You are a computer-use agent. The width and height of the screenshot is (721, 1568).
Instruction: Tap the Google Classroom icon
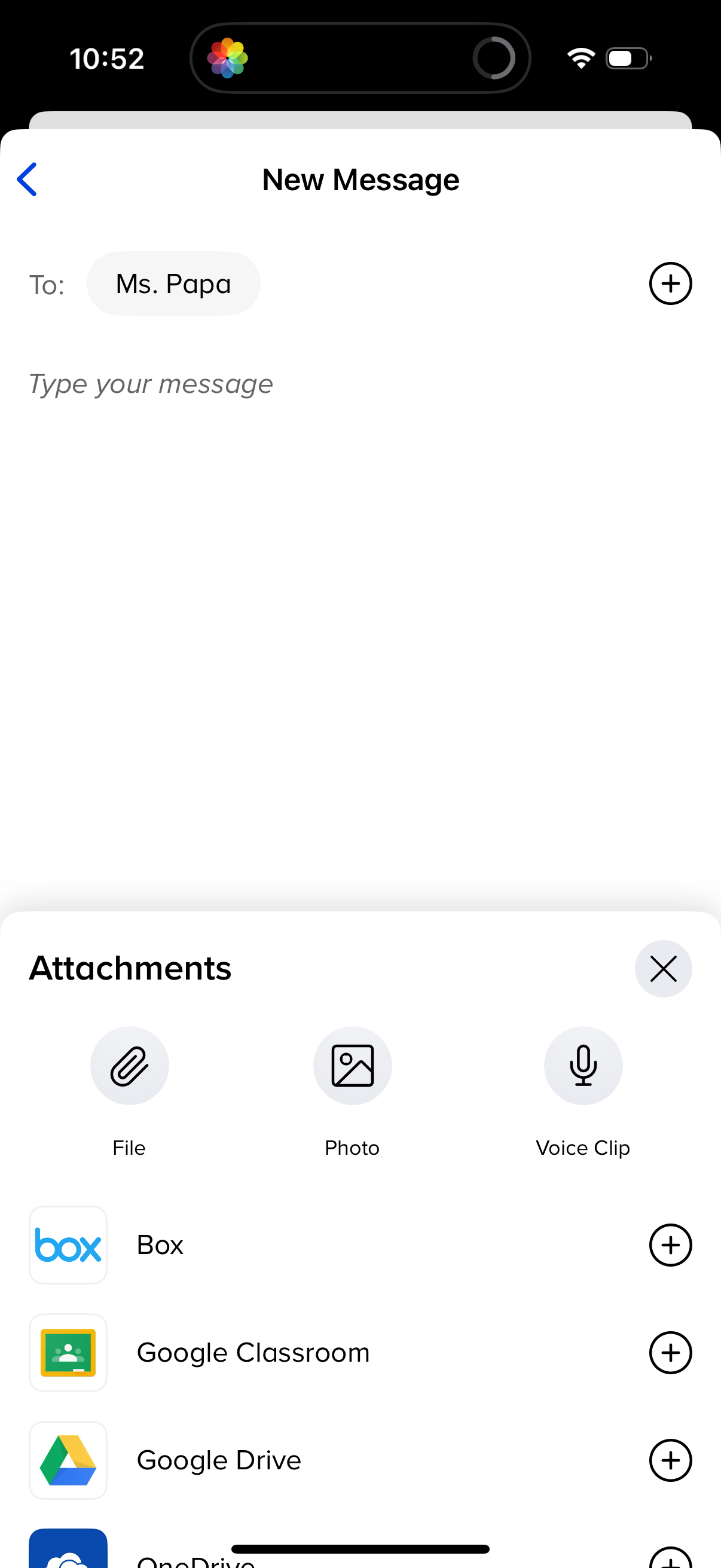[x=68, y=1353]
